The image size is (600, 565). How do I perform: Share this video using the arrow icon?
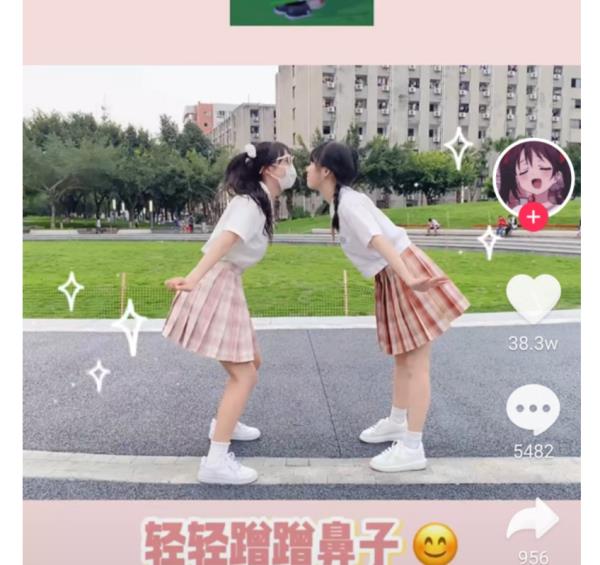coord(533,520)
